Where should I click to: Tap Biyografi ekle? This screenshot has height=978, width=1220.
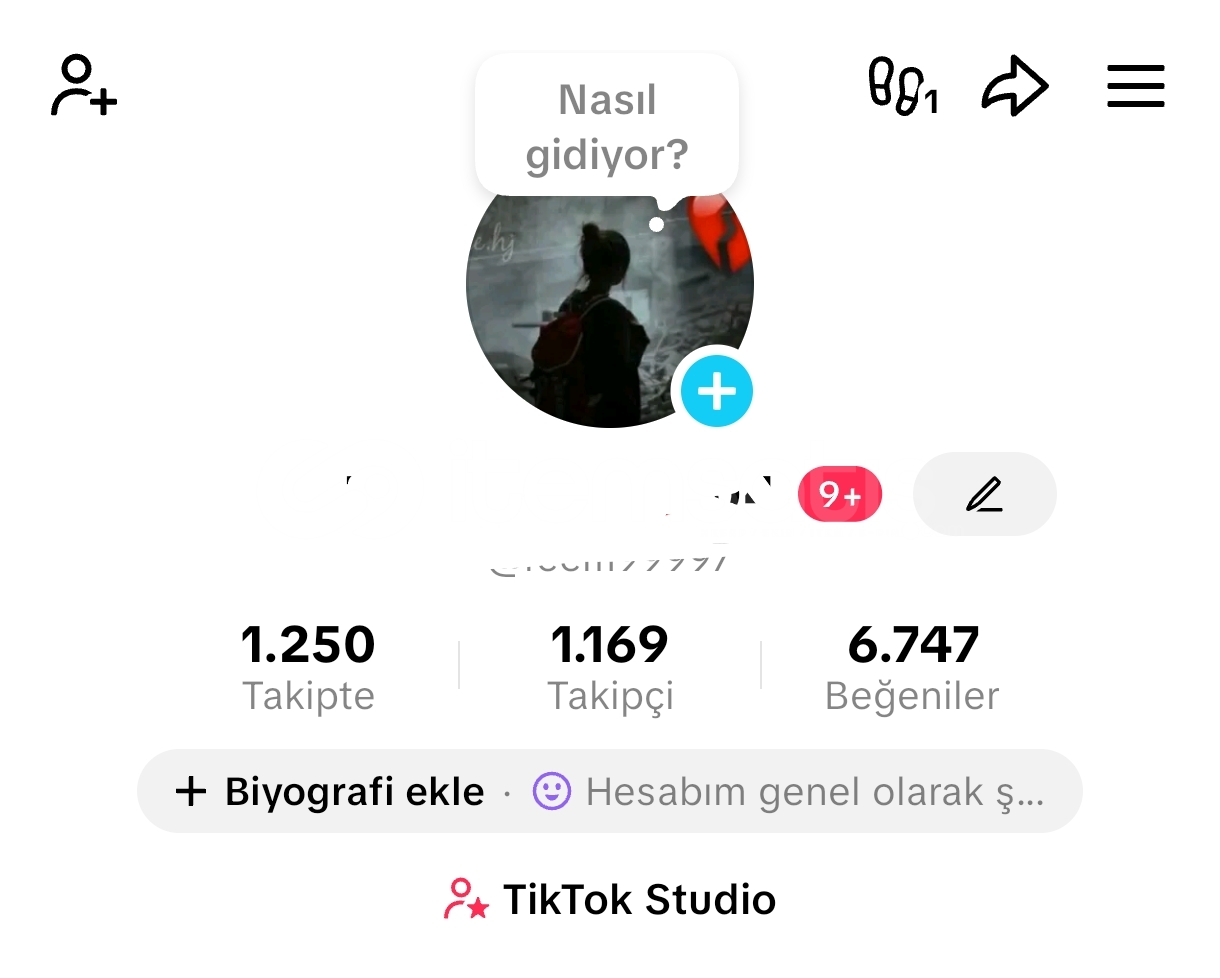point(330,791)
